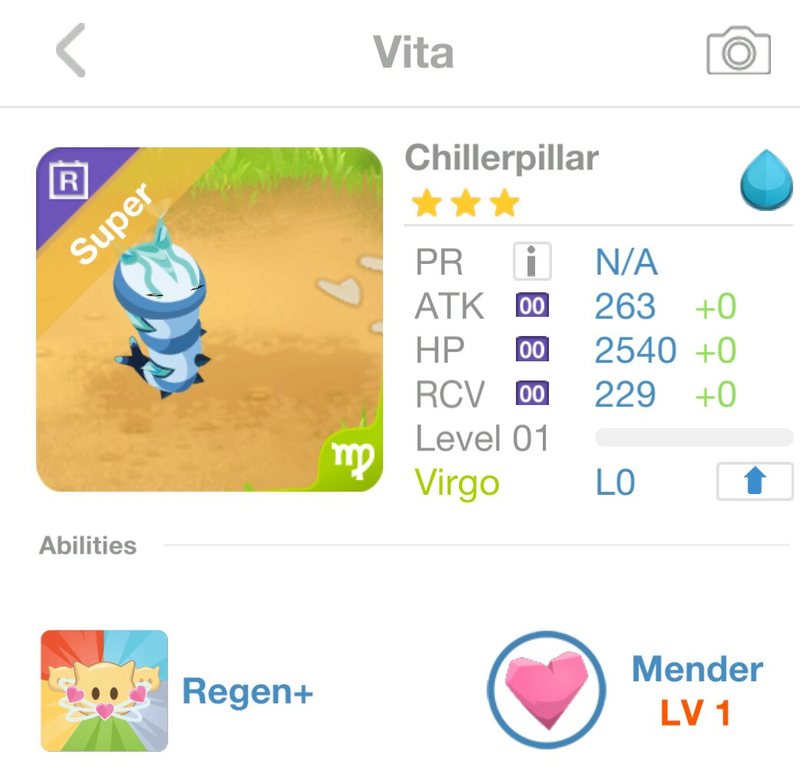Open the camera screenshot icon
Image resolution: width=800 pixels, height=784 pixels.
click(x=739, y=51)
